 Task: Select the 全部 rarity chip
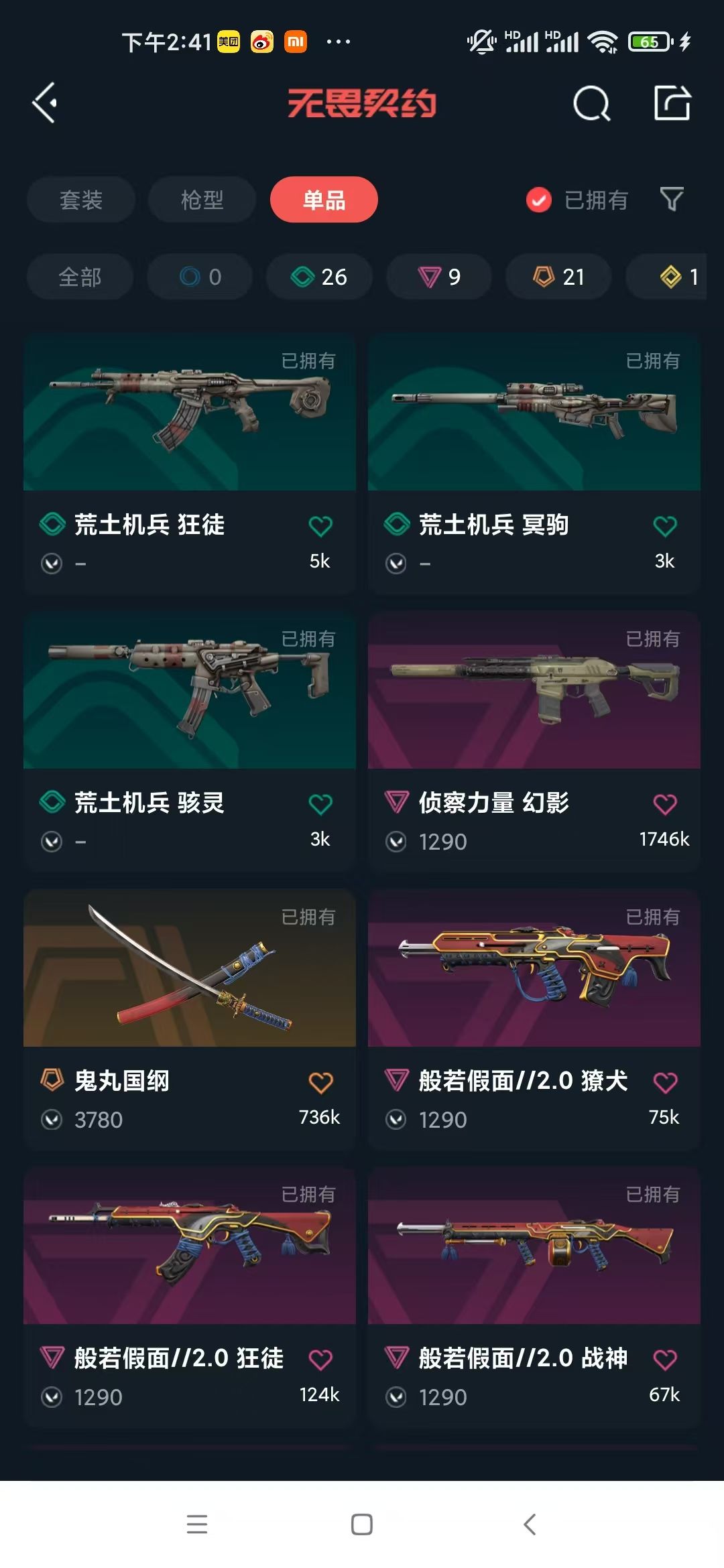[x=80, y=277]
